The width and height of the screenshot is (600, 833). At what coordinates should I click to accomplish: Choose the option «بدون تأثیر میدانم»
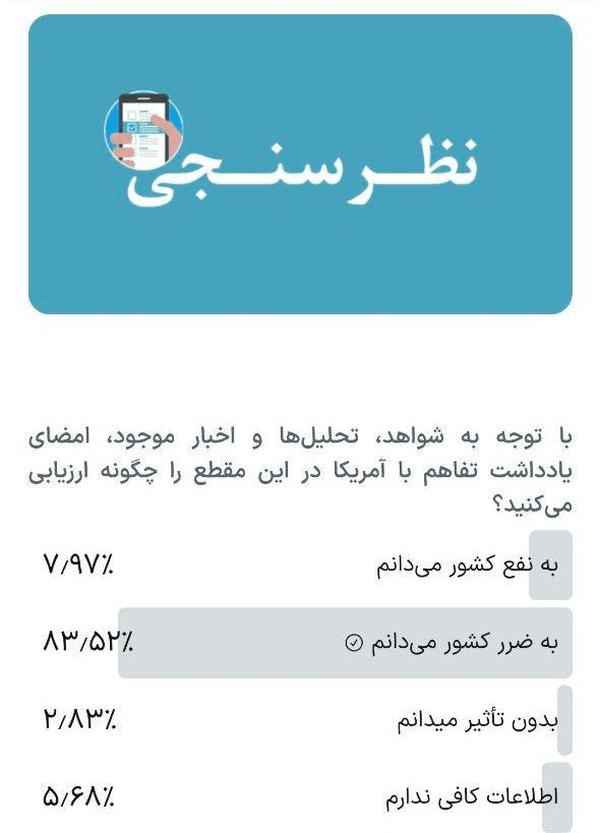pos(300,720)
